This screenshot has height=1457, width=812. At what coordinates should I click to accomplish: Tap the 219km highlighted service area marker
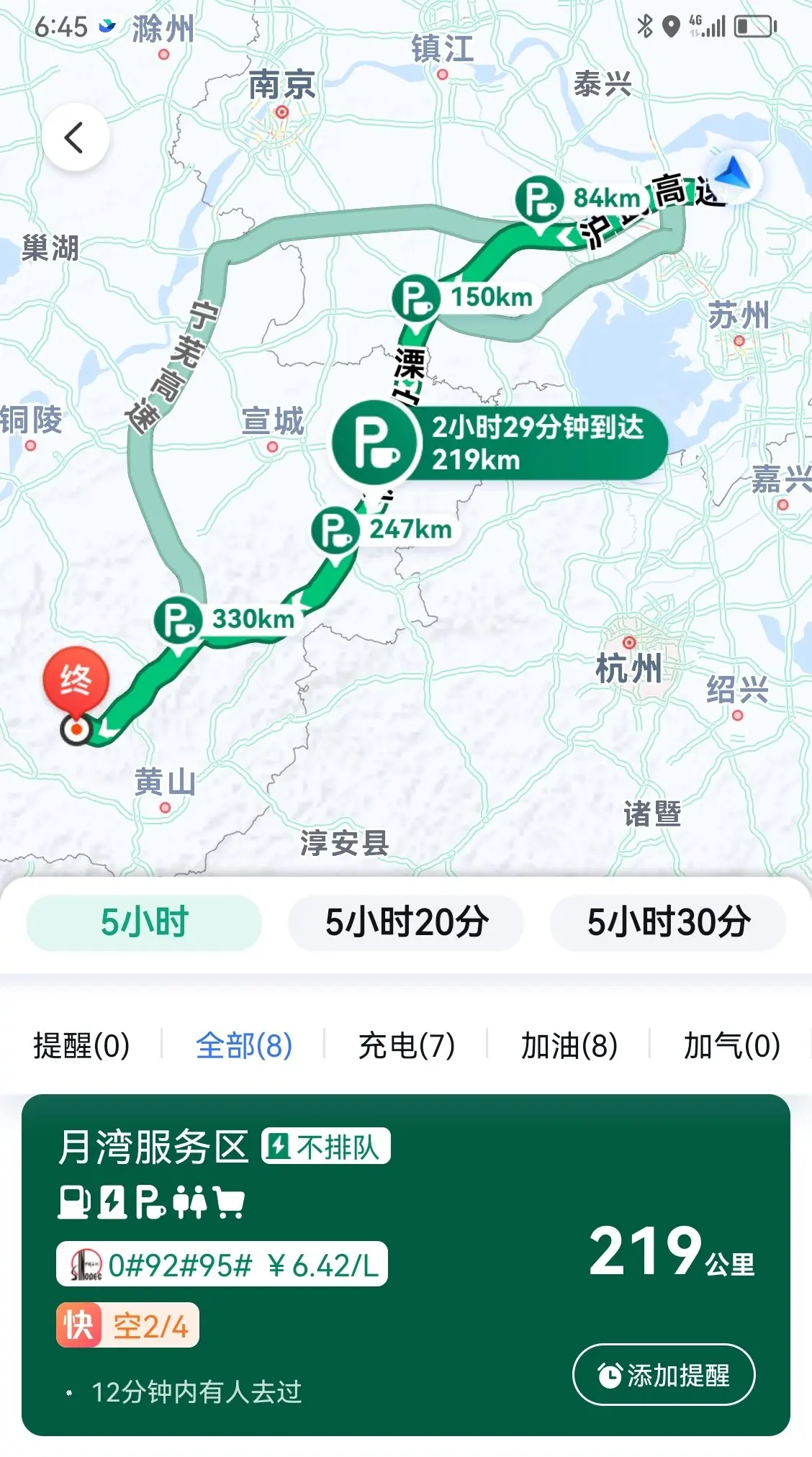pos(500,443)
